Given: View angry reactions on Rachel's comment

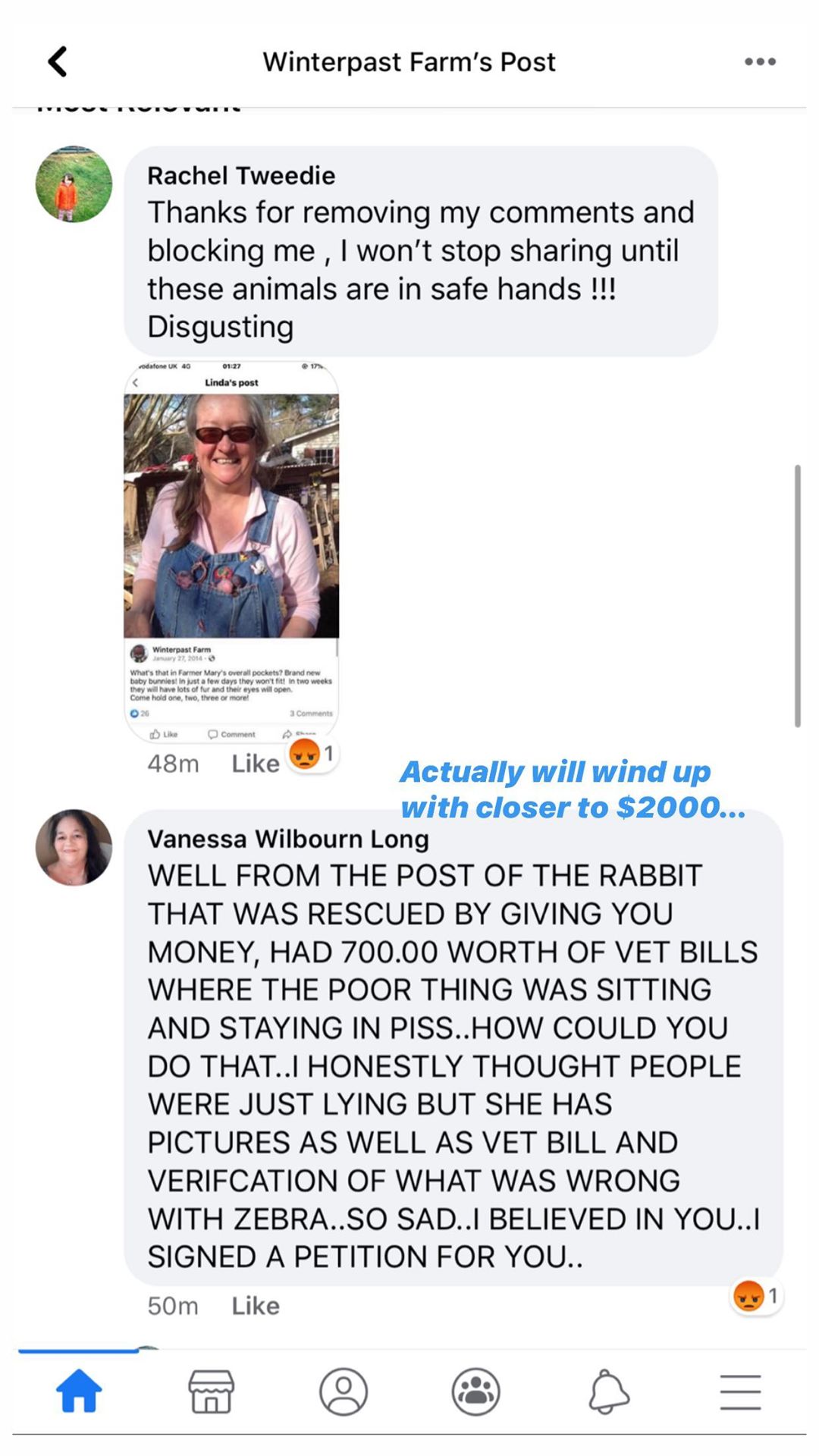Looking at the screenshot, I should [312, 754].
